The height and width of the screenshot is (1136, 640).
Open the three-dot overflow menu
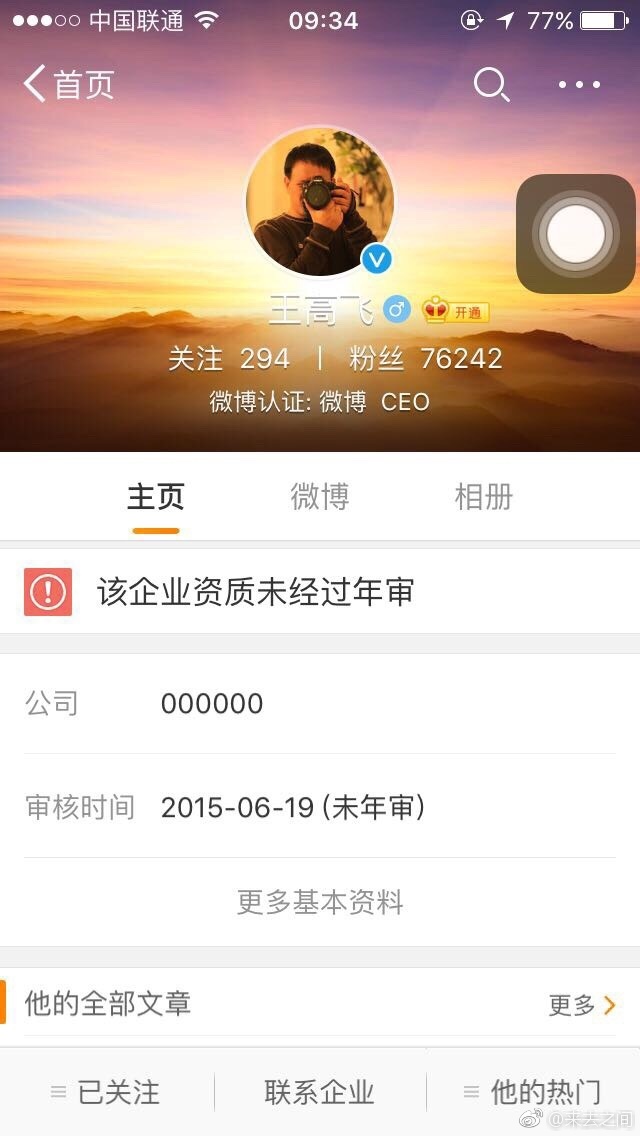point(579,85)
